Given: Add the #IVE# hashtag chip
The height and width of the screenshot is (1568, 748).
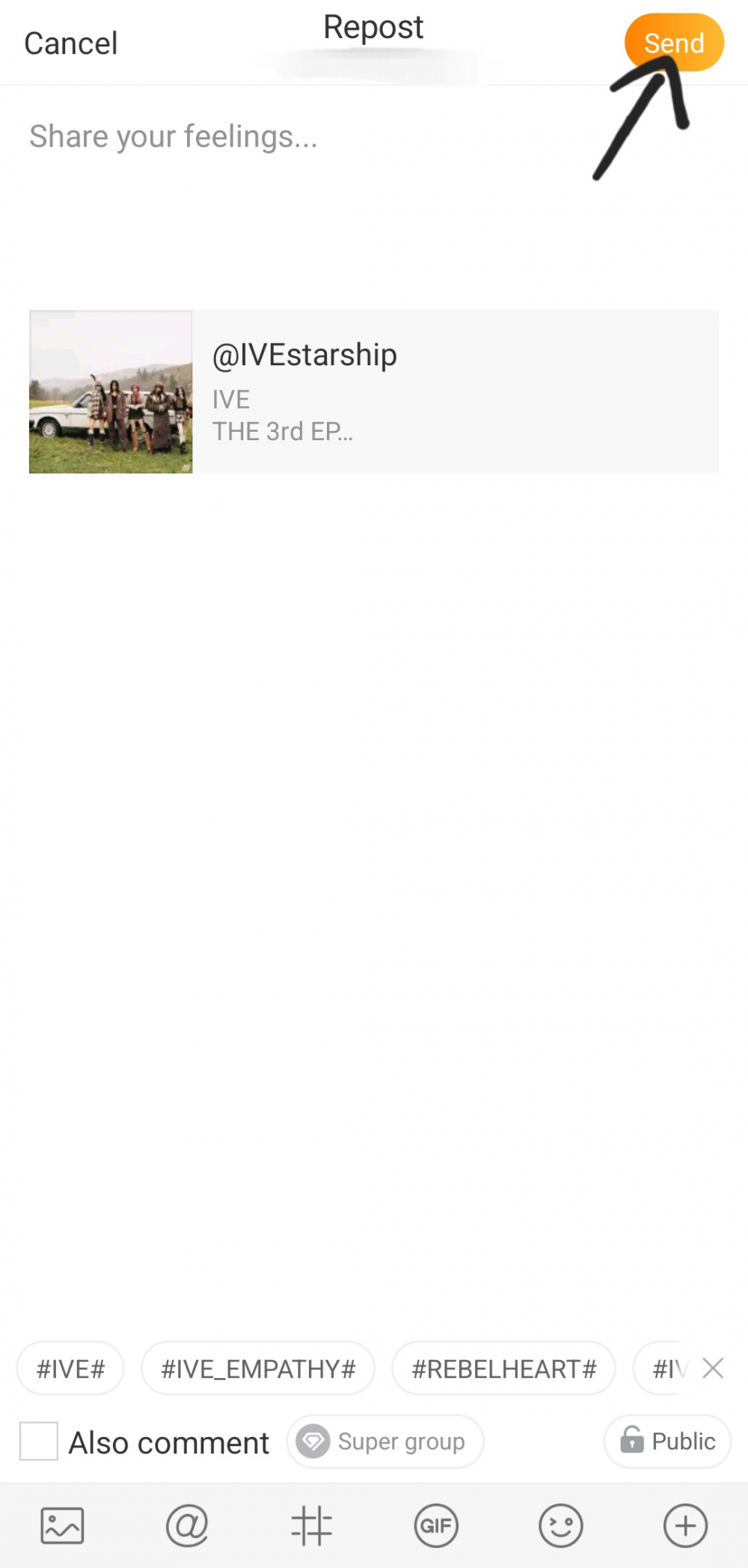Looking at the screenshot, I should coord(70,1368).
